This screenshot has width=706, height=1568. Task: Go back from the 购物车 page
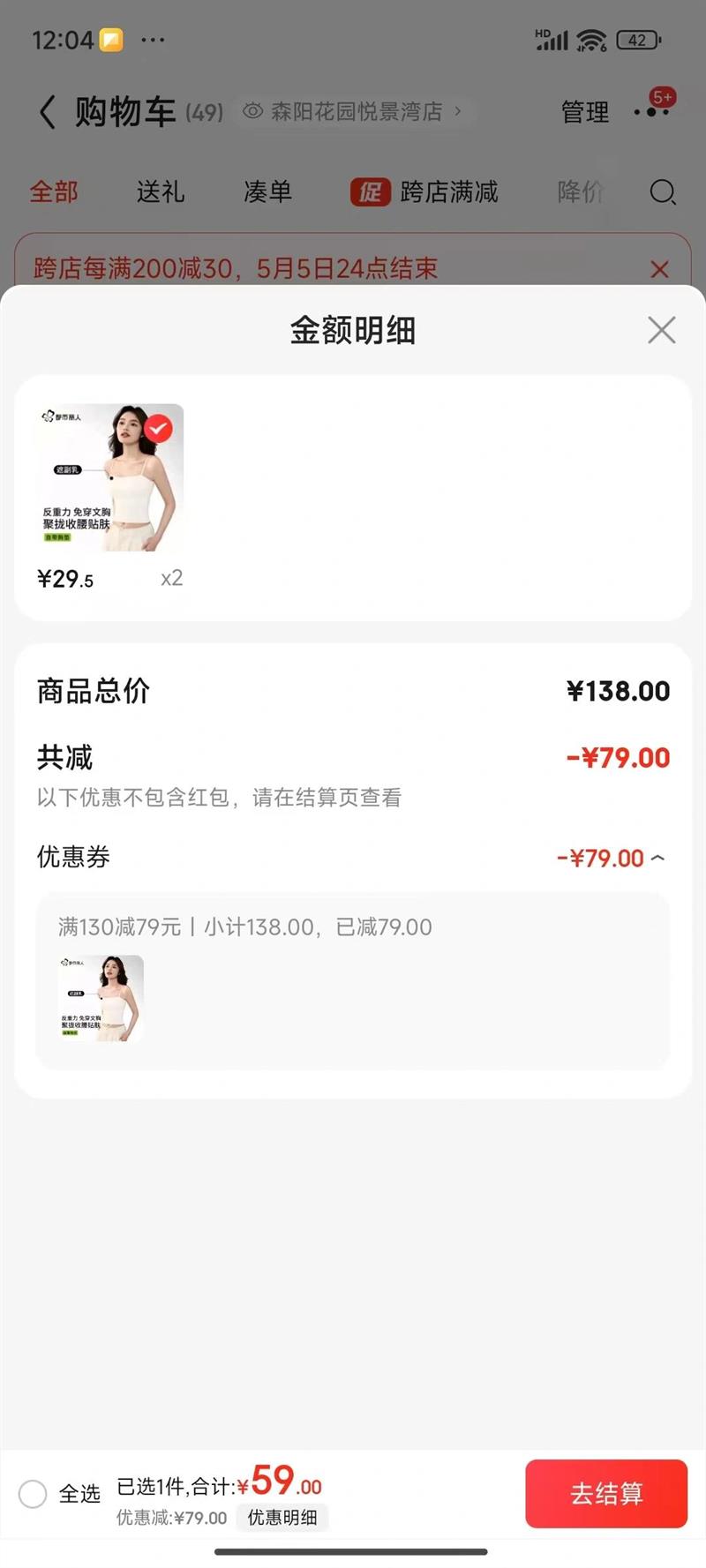[48, 112]
